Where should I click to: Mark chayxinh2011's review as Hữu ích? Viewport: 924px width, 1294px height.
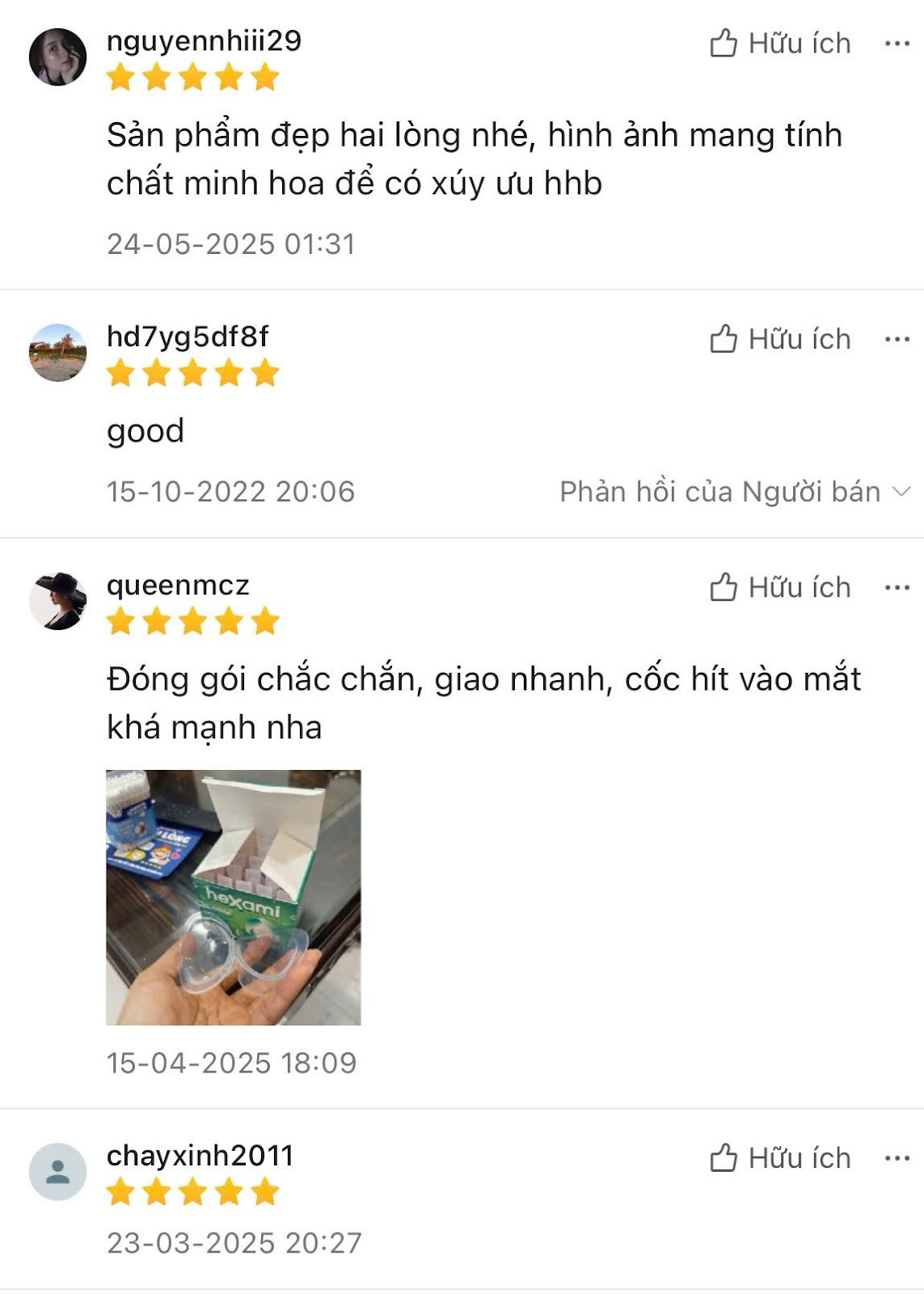pos(779,1158)
